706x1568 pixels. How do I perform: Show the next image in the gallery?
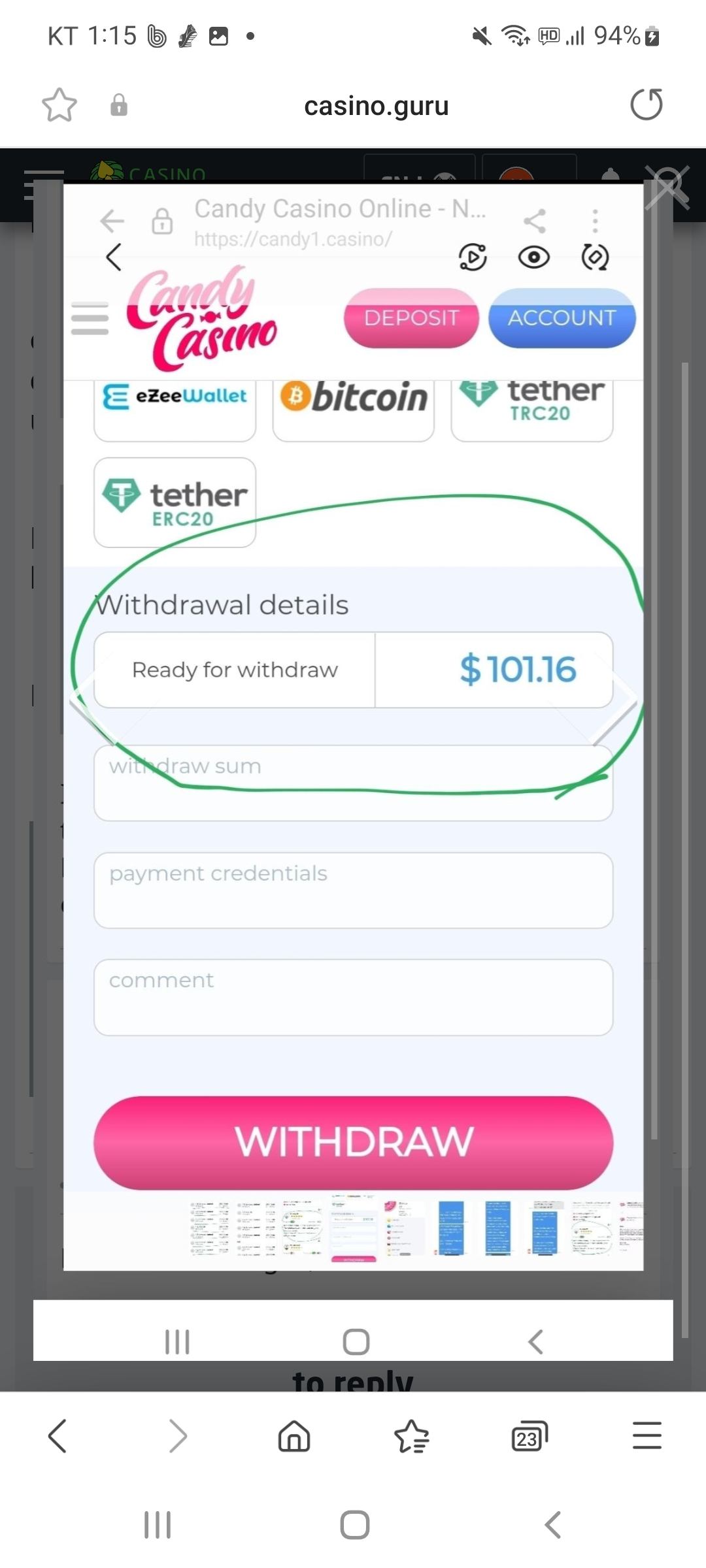pyautogui.click(x=617, y=696)
